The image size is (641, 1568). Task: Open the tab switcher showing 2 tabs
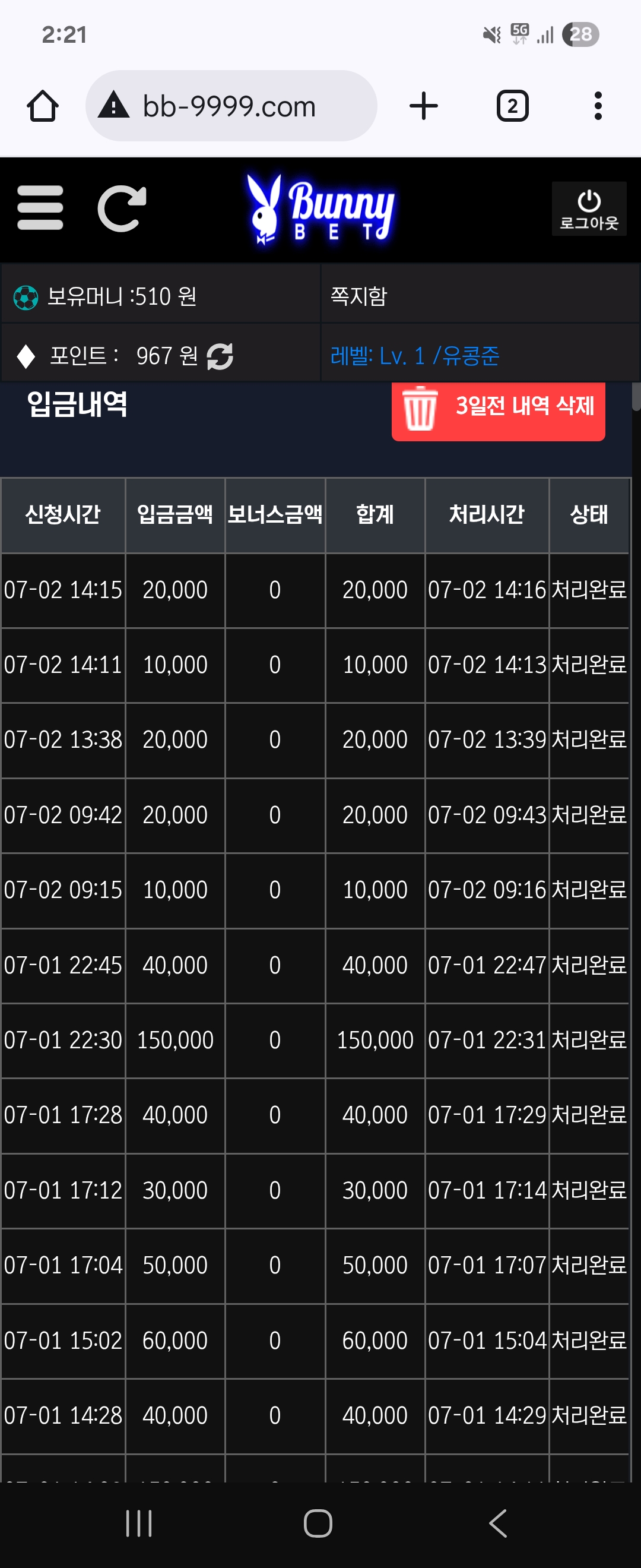(512, 106)
